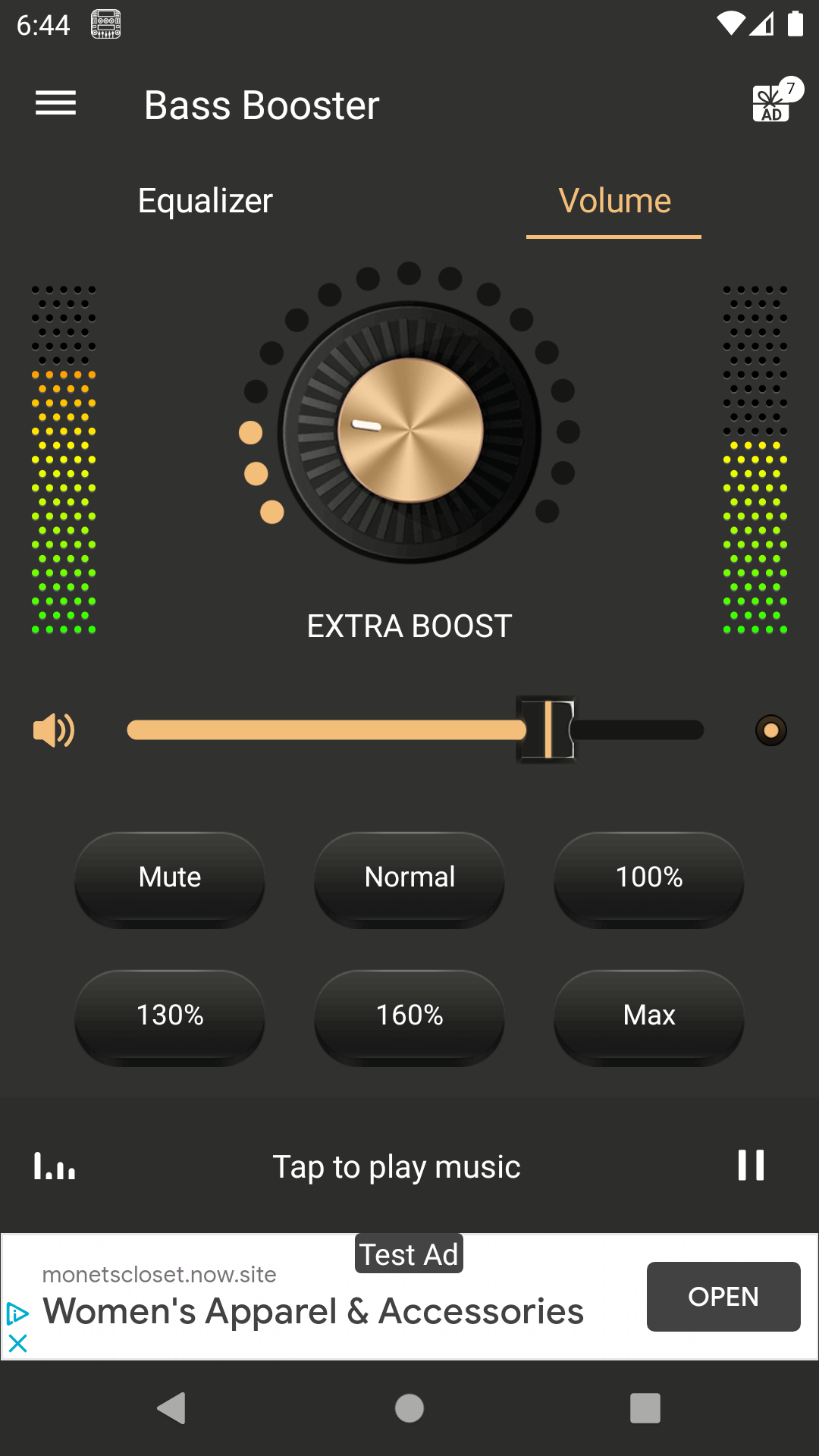This screenshot has height=1456, width=819.
Task: Tap 'Tap to play music' text
Action: pos(397,1167)
